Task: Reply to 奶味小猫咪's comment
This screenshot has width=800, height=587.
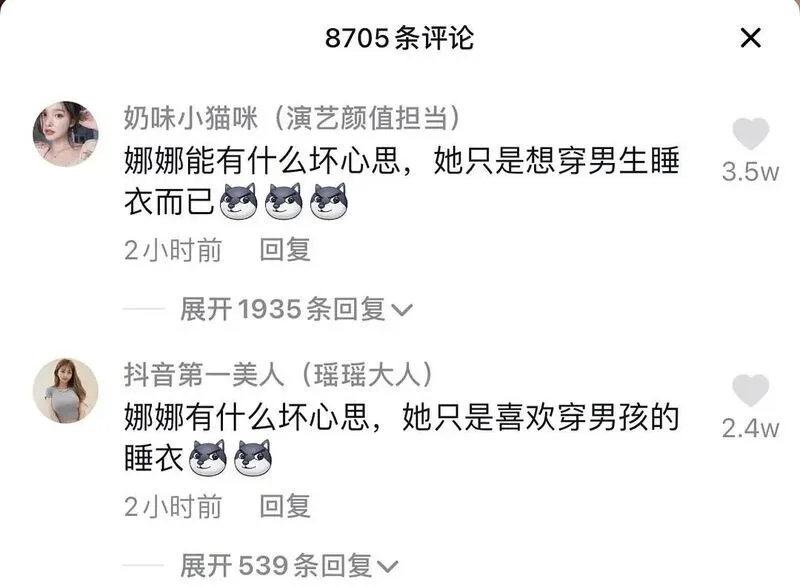Action: pos(285,250)
